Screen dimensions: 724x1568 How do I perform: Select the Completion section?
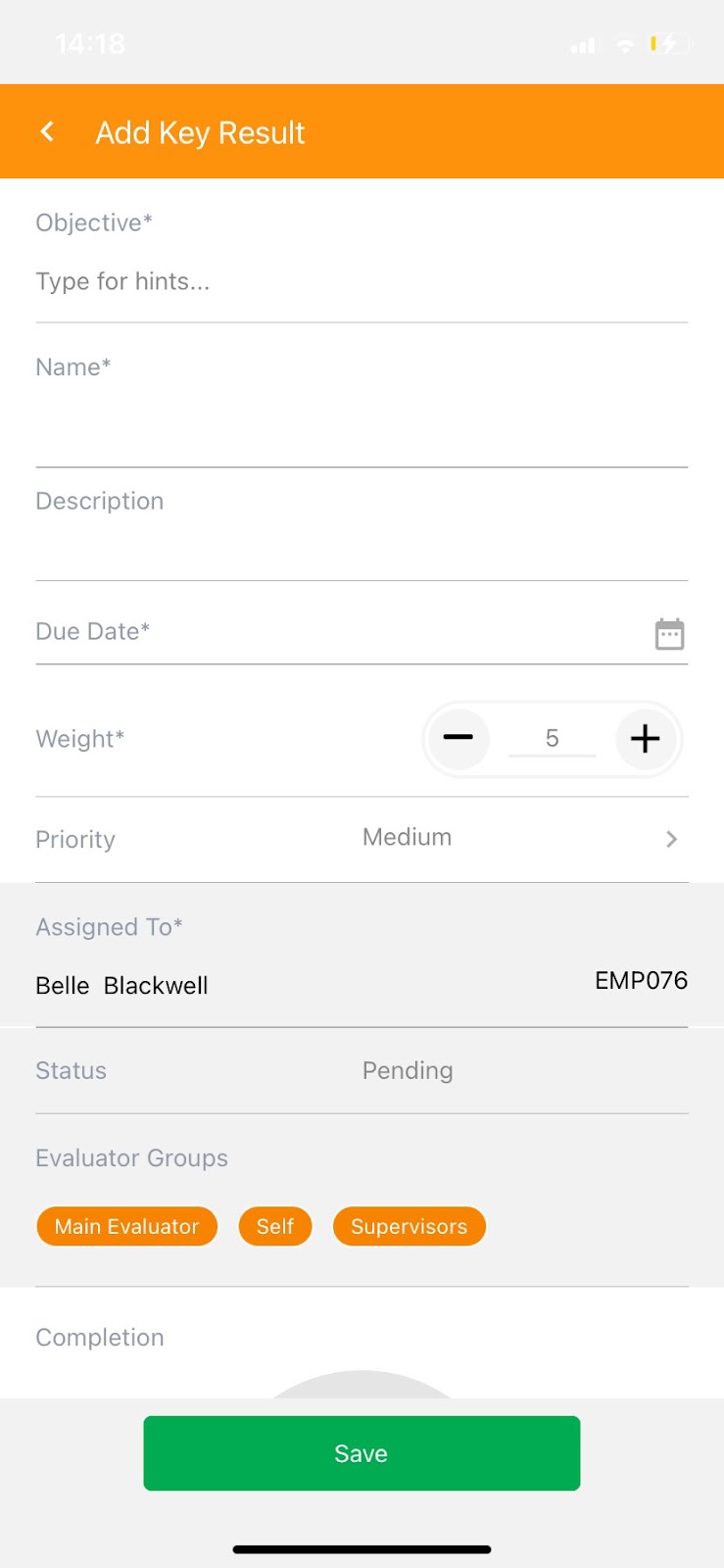[x=99, y=1337]
